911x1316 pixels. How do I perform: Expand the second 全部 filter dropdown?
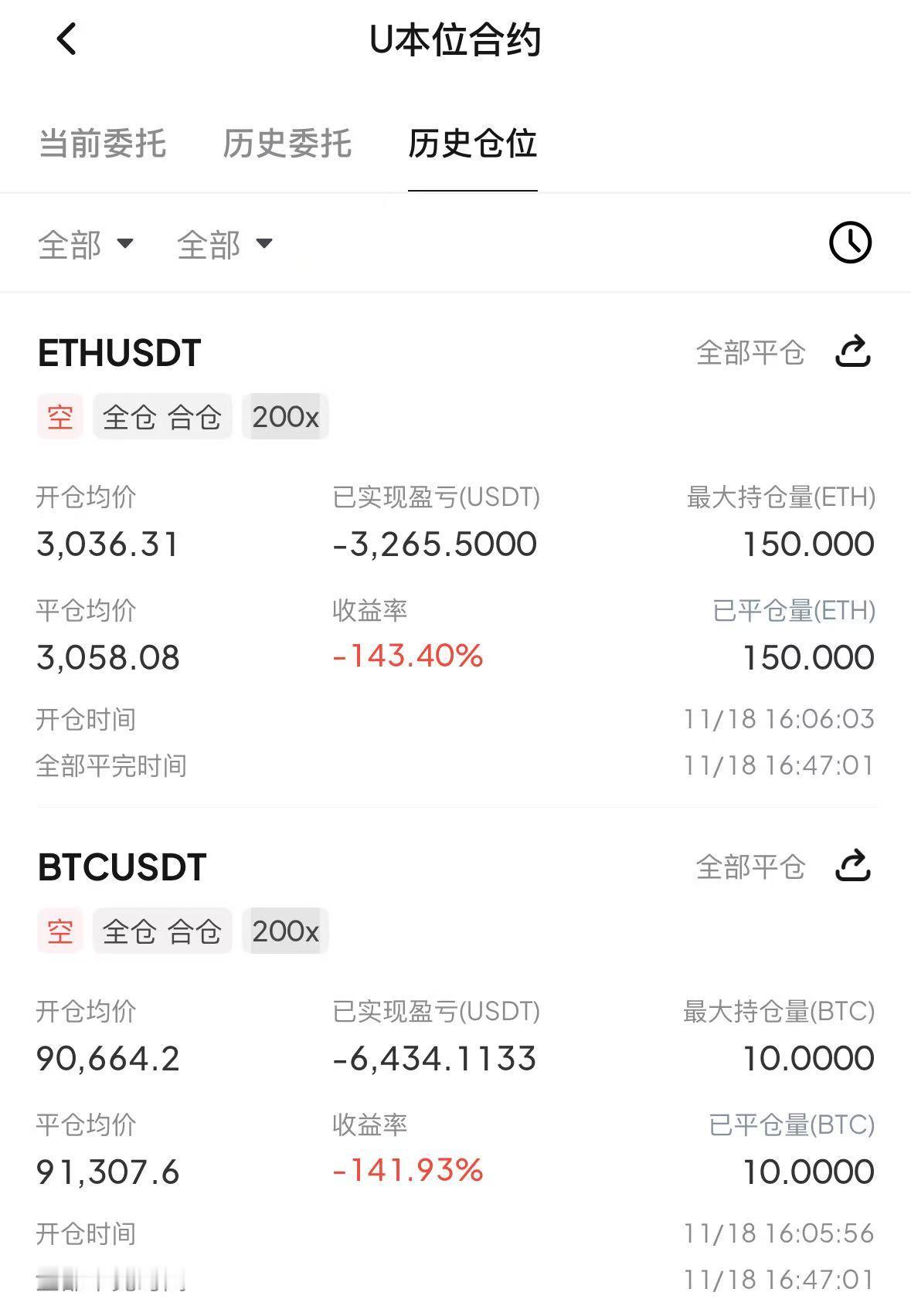tap(224, 245)
